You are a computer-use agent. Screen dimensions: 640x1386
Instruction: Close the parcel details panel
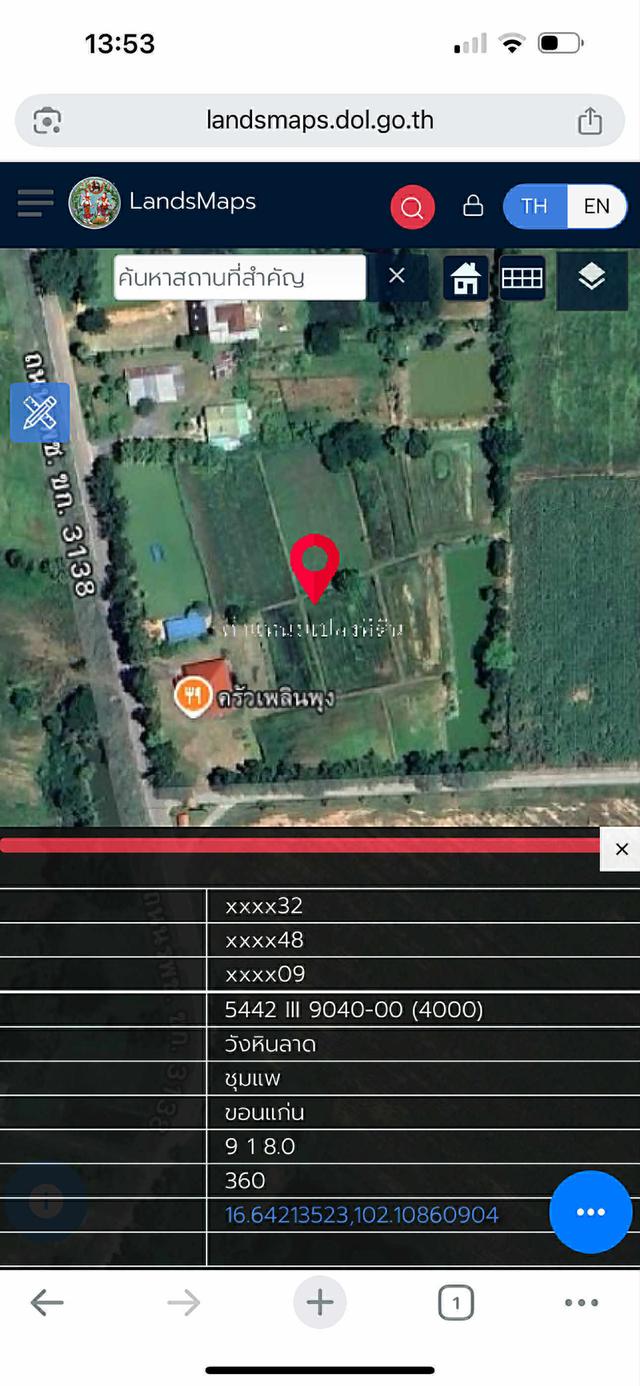(621, 849)
